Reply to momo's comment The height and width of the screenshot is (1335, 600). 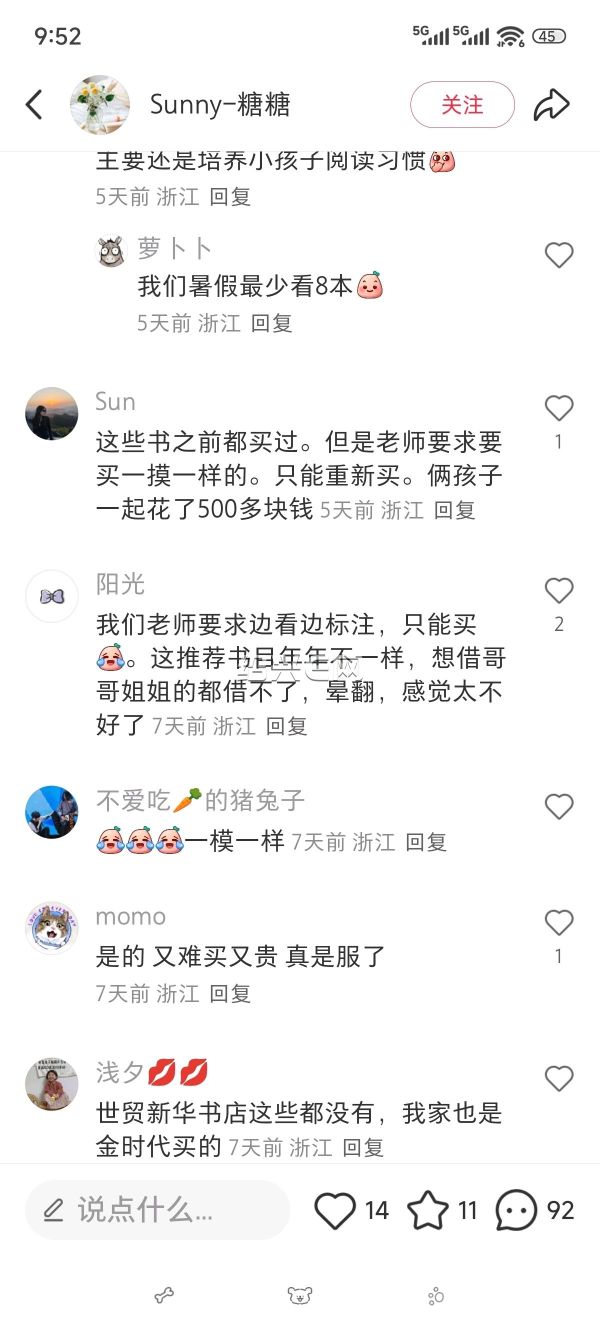click(229, 993)
